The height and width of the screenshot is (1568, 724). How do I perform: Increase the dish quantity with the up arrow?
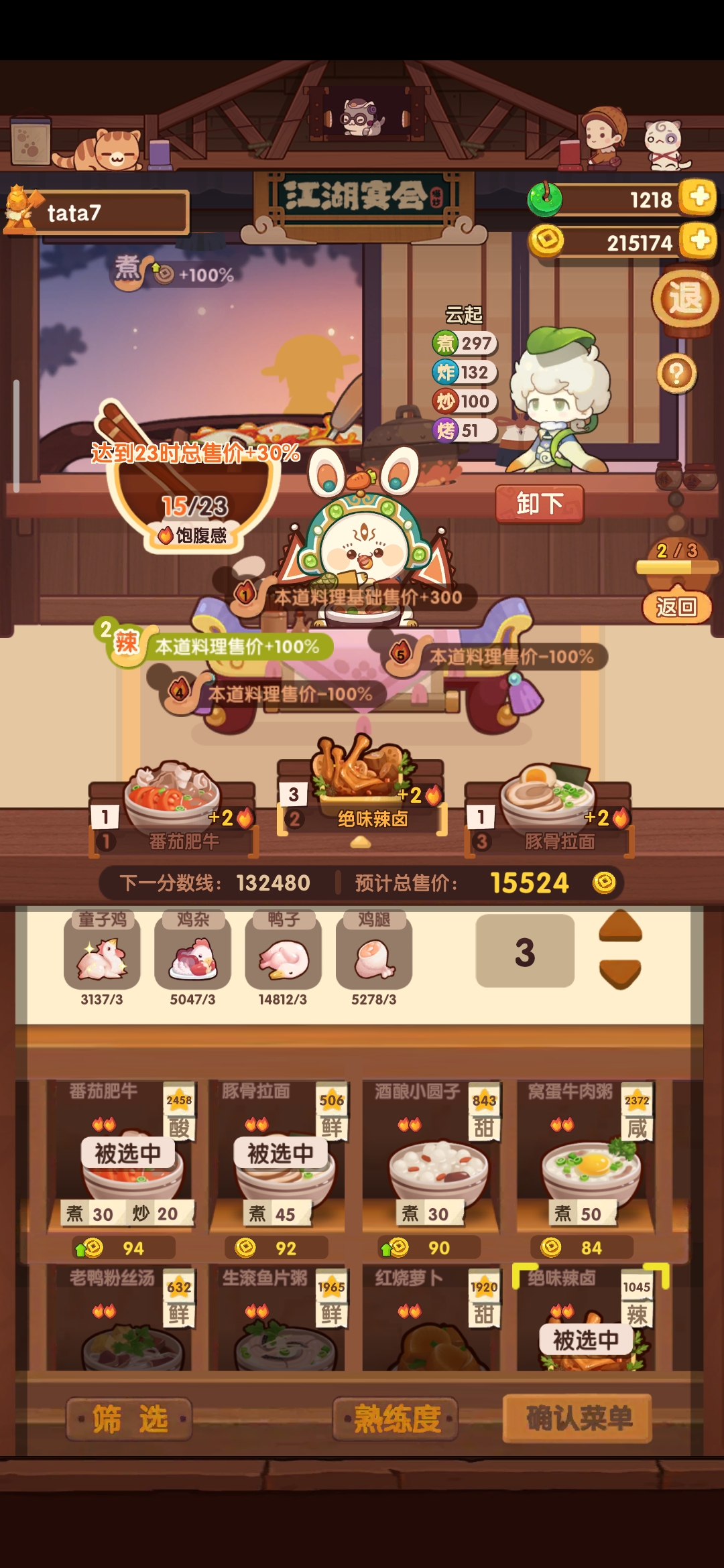(620, 927)
